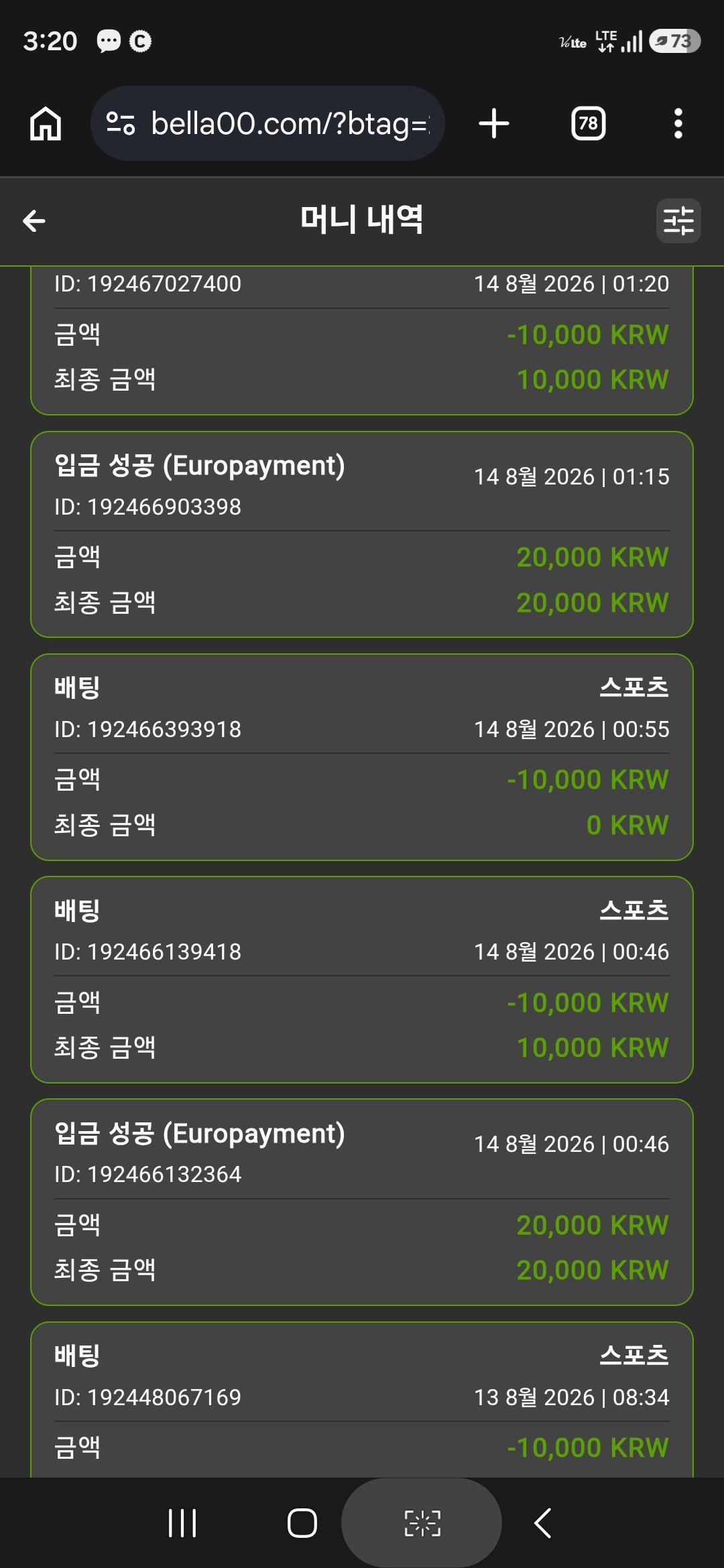Open the 스포츠 link on bet ID 192466139418
724x1568 pixels.
pyautogui.click(x=634, y=910)
